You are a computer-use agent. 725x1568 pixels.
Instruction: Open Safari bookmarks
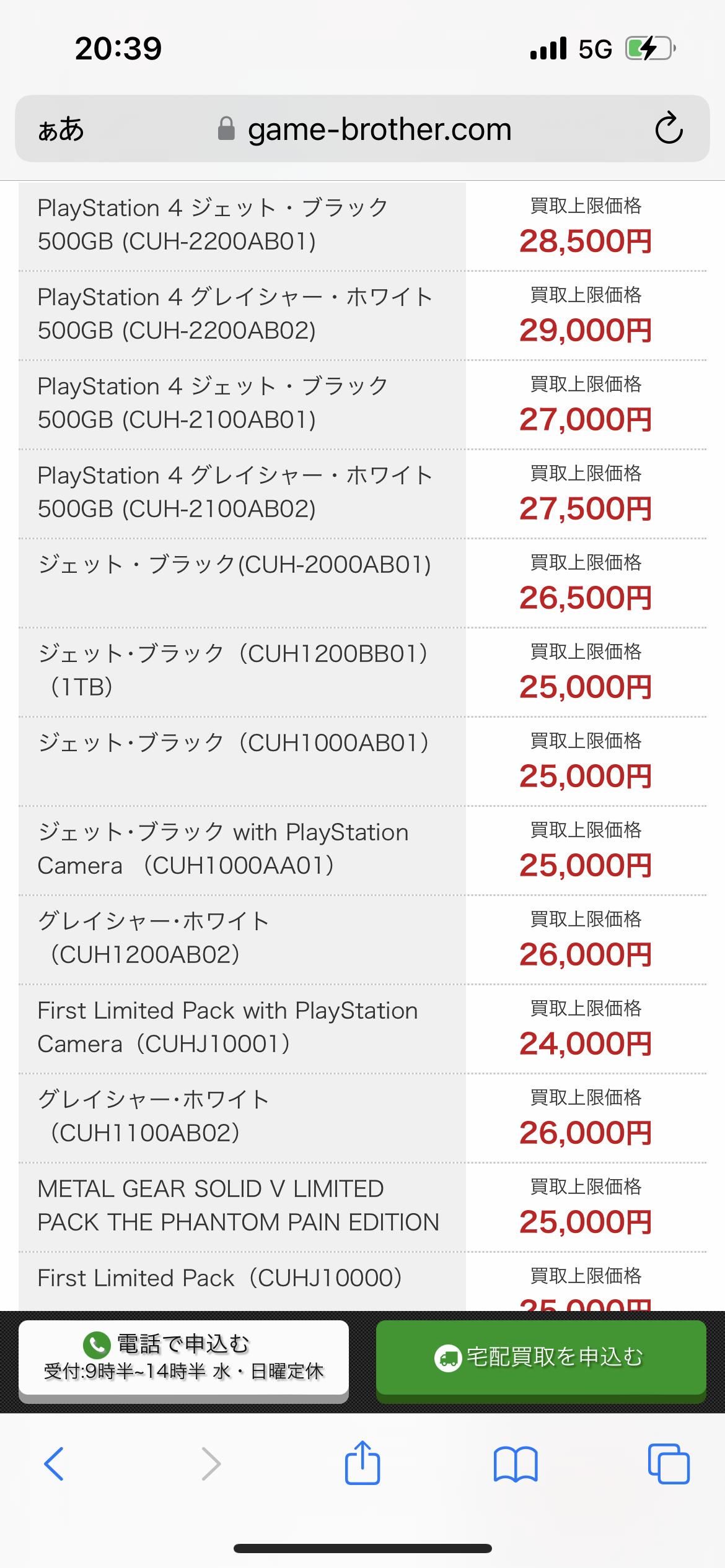point(516,1464)
